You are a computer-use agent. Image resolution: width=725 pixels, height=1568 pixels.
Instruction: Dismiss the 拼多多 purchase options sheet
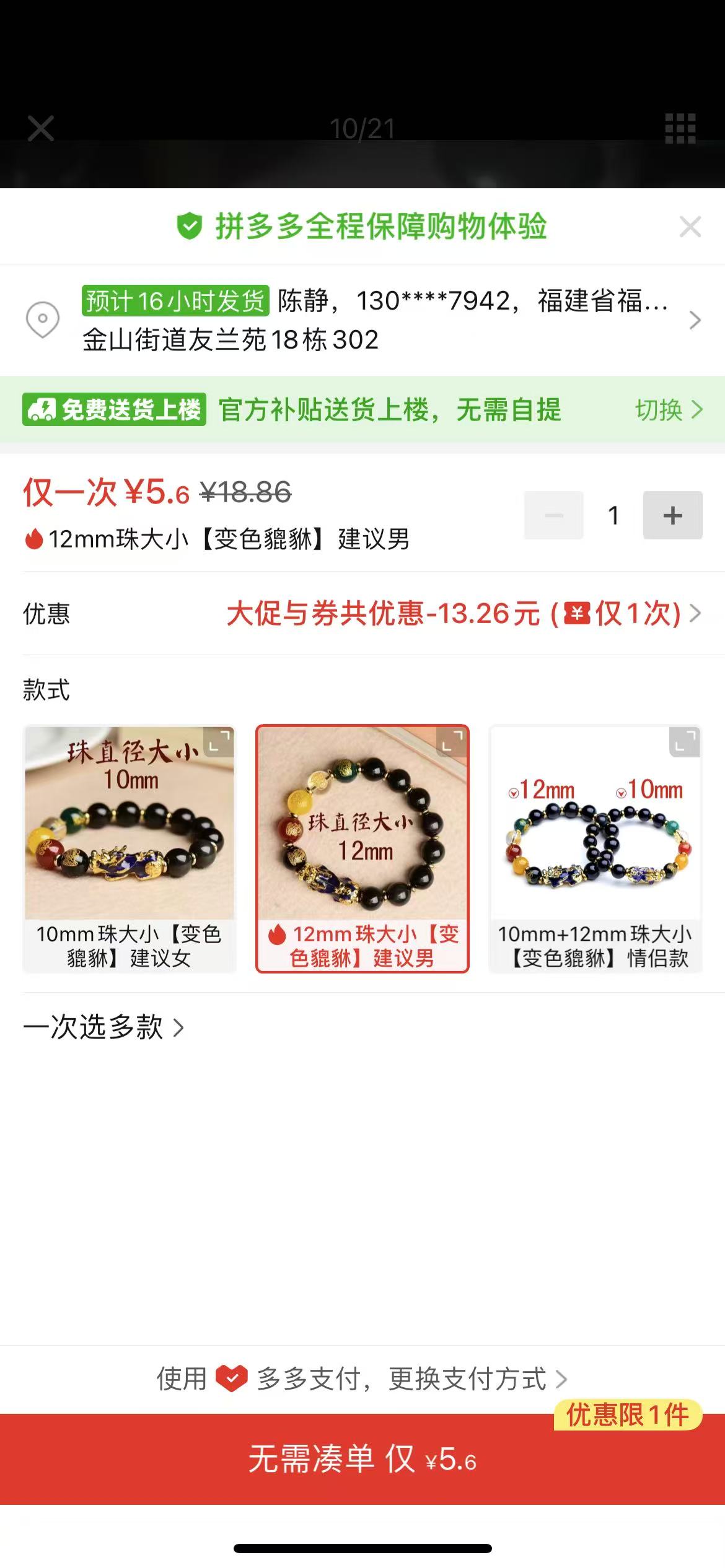[690, 227]
